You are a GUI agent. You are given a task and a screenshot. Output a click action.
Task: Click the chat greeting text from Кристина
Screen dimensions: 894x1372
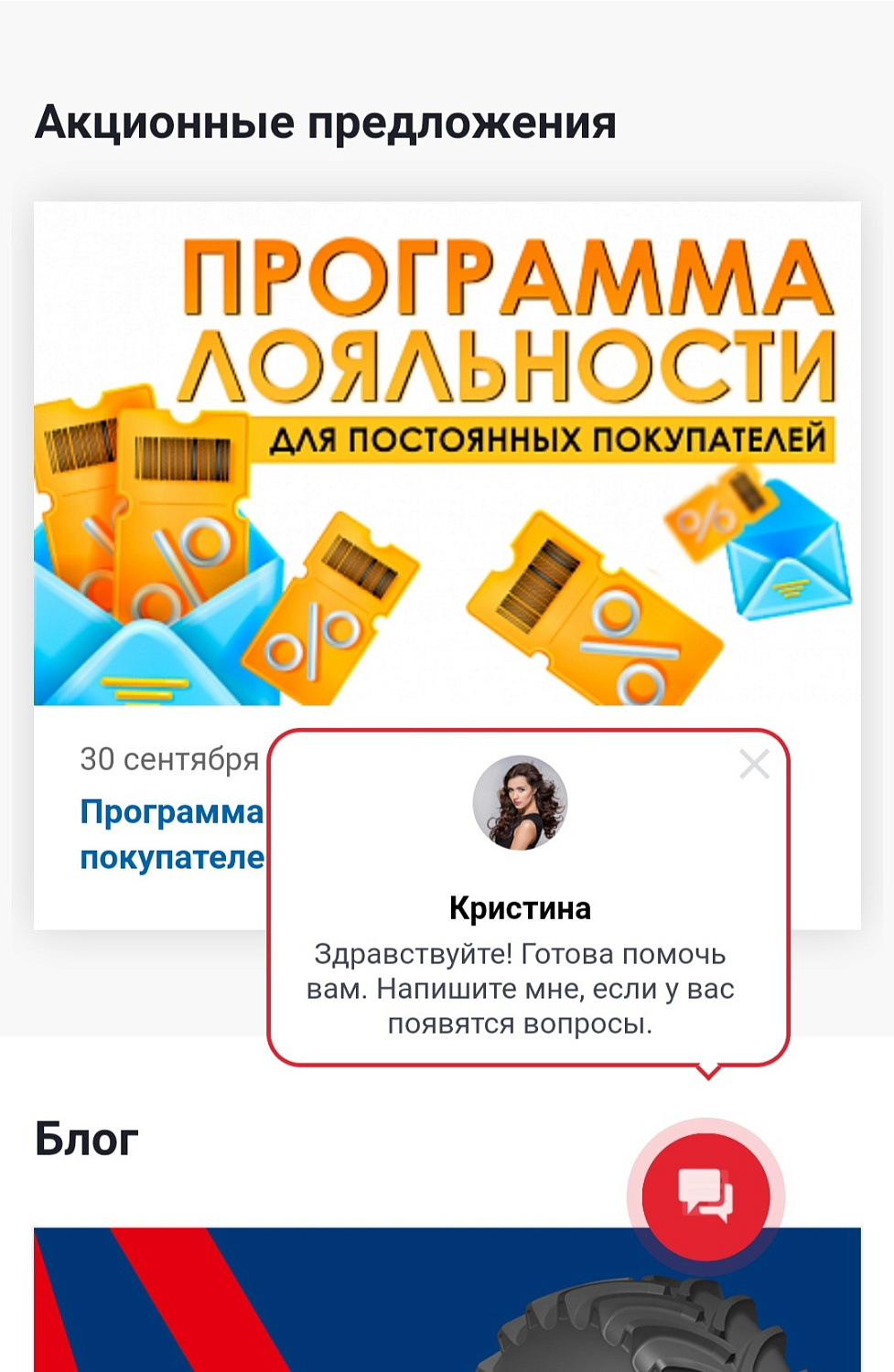pyautogui.click(x=522, y=988)
